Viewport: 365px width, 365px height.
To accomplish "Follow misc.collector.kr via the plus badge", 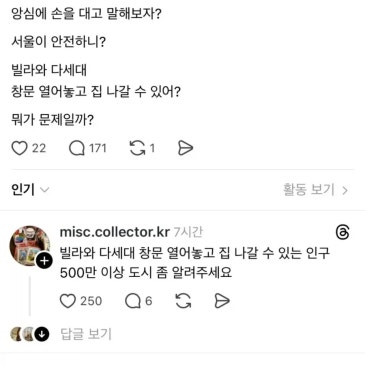I will tap(44, 261).
